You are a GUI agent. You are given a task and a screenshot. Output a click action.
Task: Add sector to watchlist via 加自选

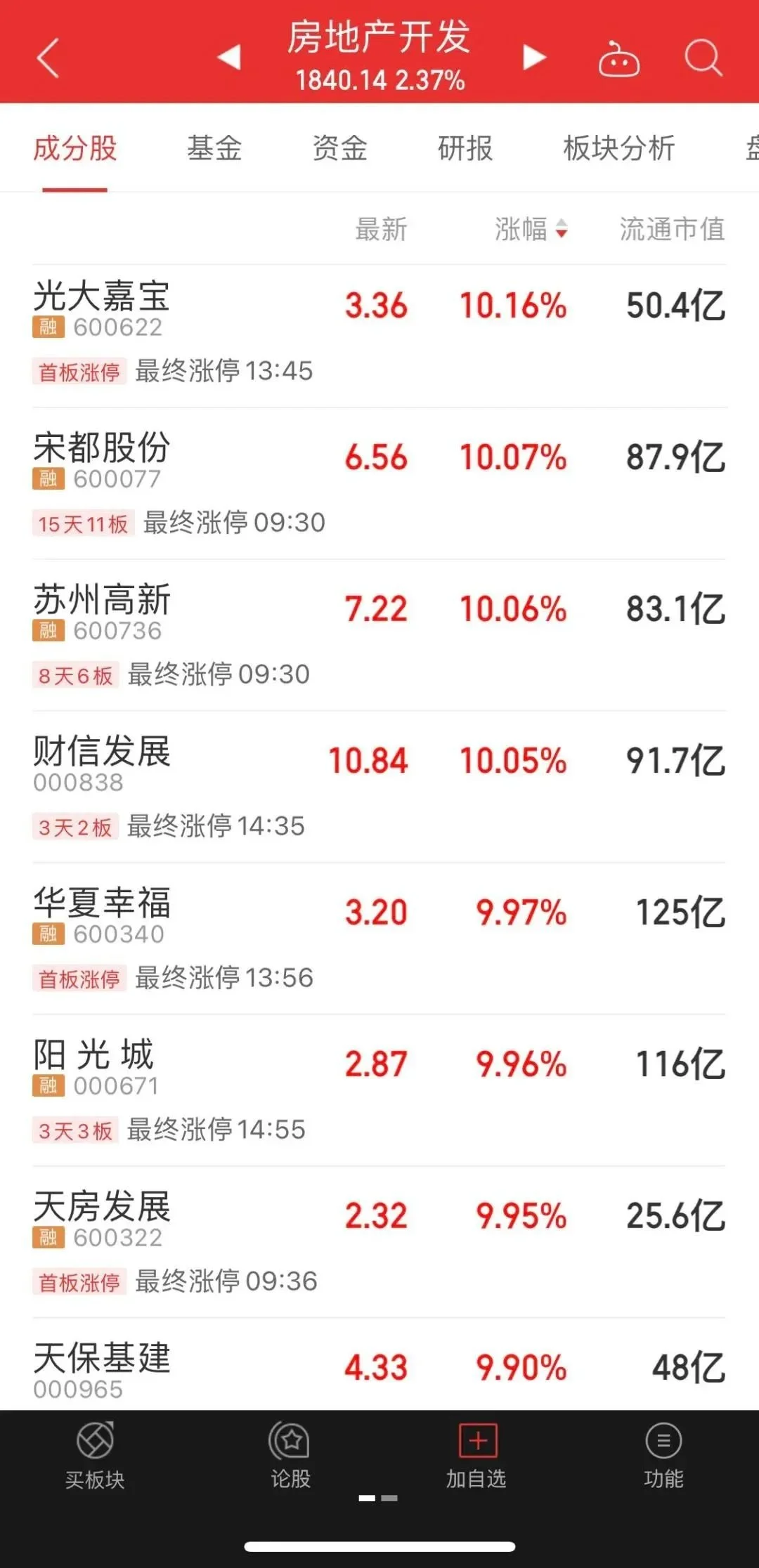[476, 1456]
